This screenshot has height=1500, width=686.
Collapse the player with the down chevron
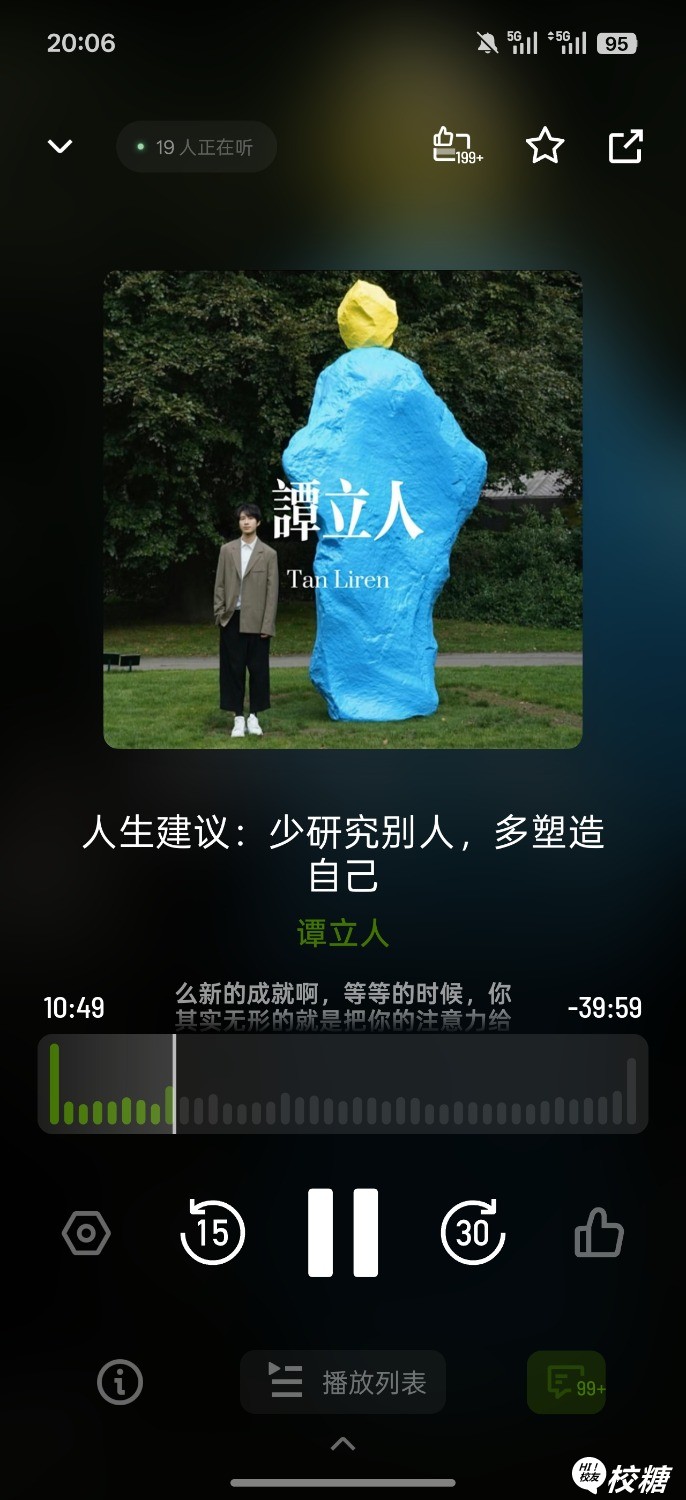pyautogui.click(x=60, y=147)
